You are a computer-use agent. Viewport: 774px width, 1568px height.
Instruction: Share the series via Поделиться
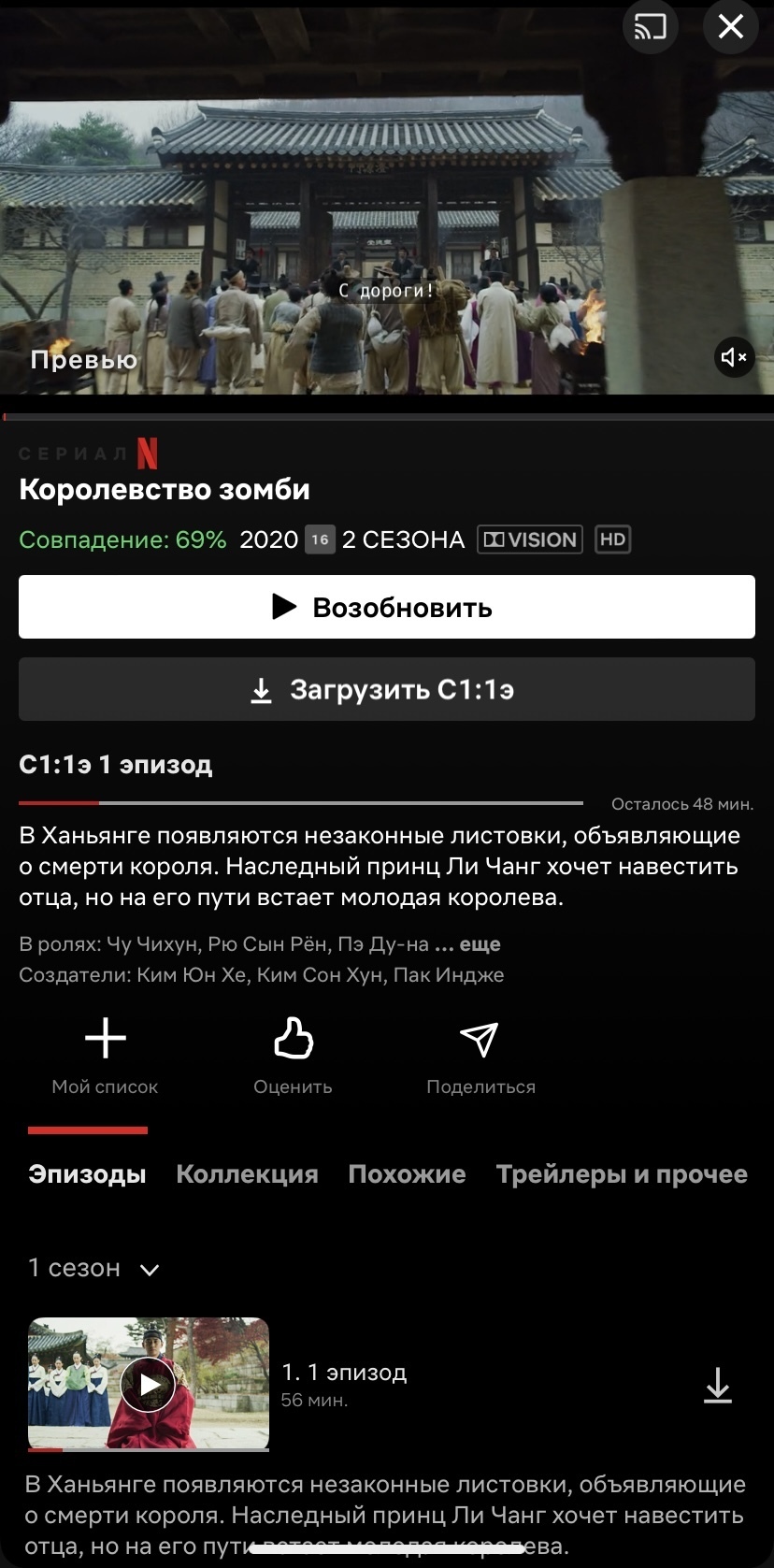pos(480,1056)
